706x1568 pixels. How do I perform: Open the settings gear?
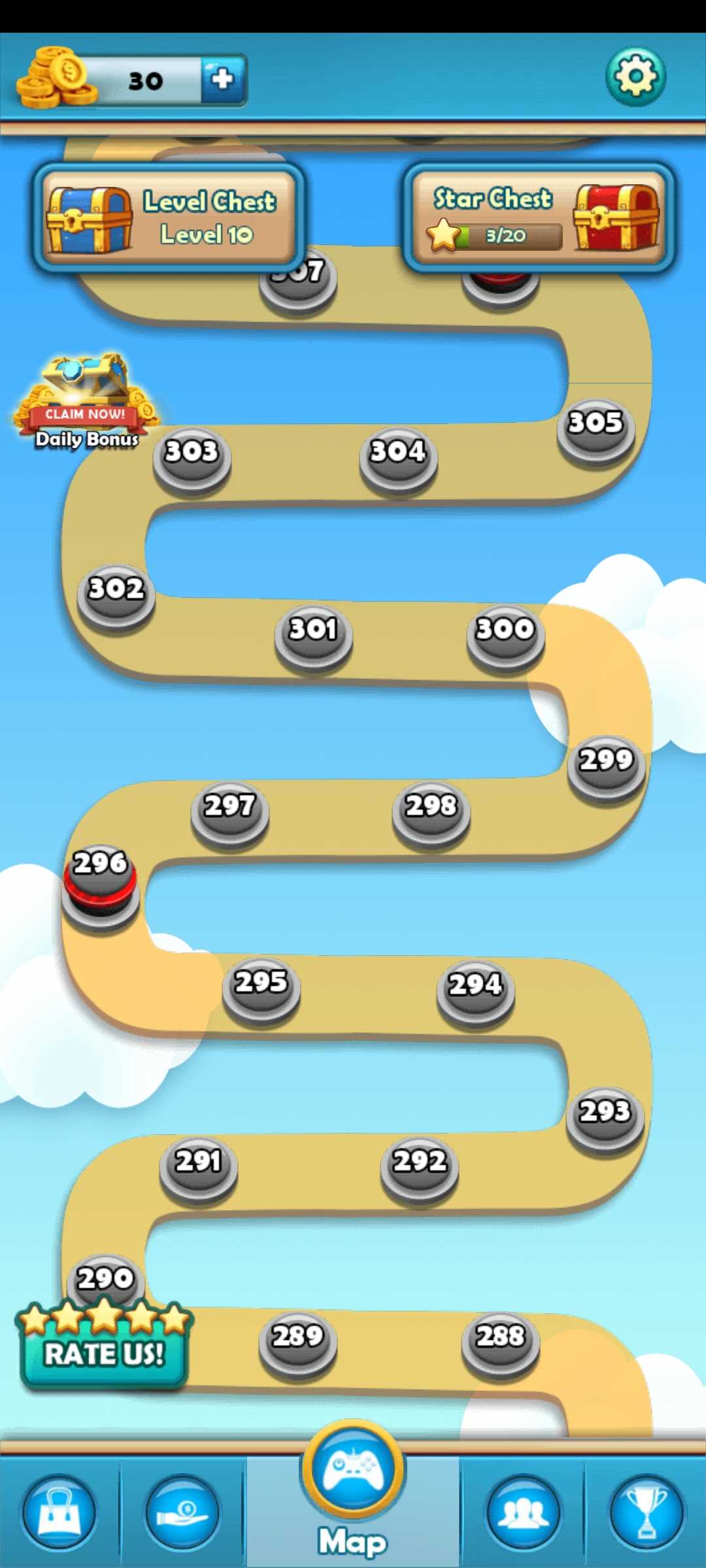(635, 77)
